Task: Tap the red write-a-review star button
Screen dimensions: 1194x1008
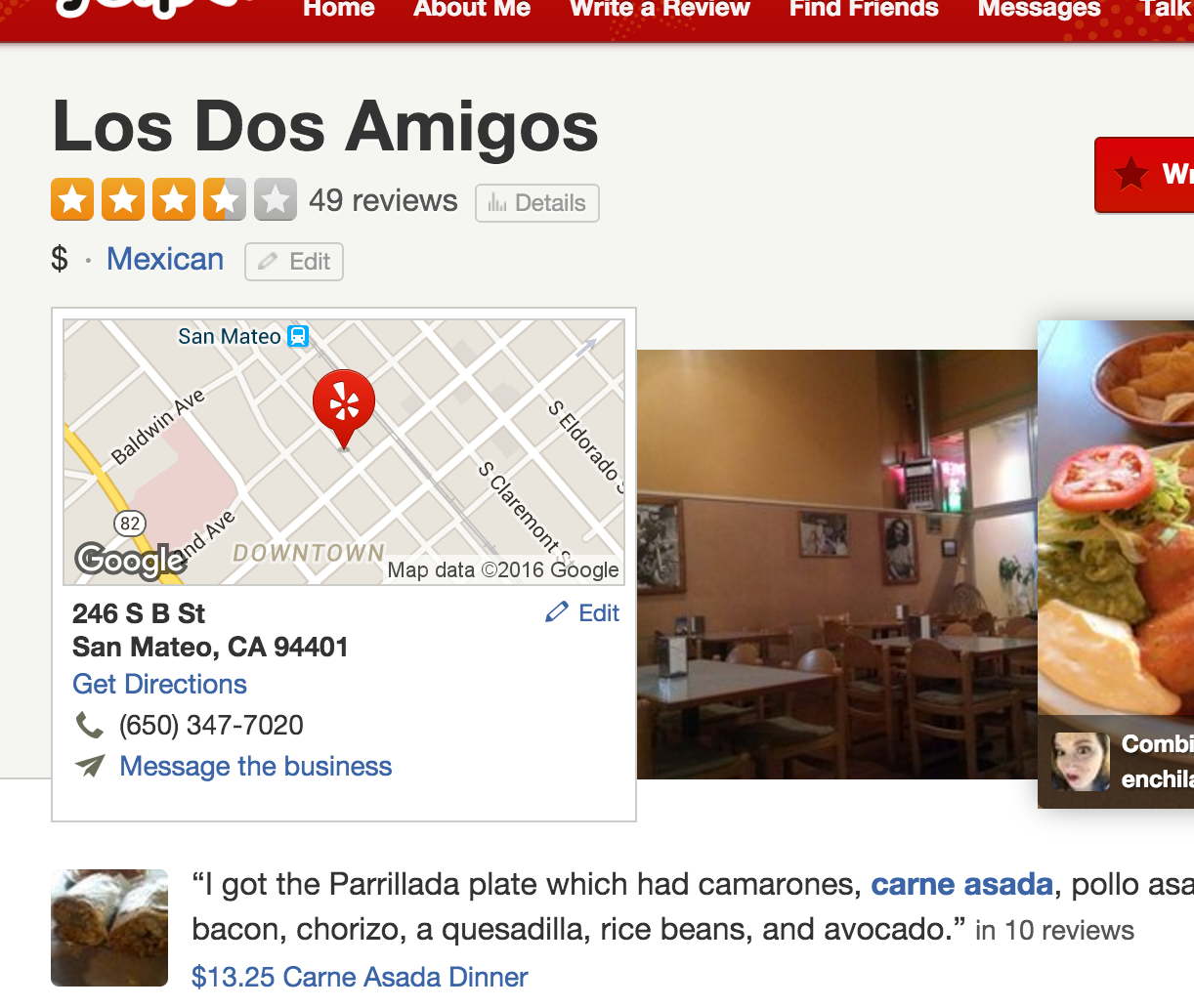Action: point(1145,175)
